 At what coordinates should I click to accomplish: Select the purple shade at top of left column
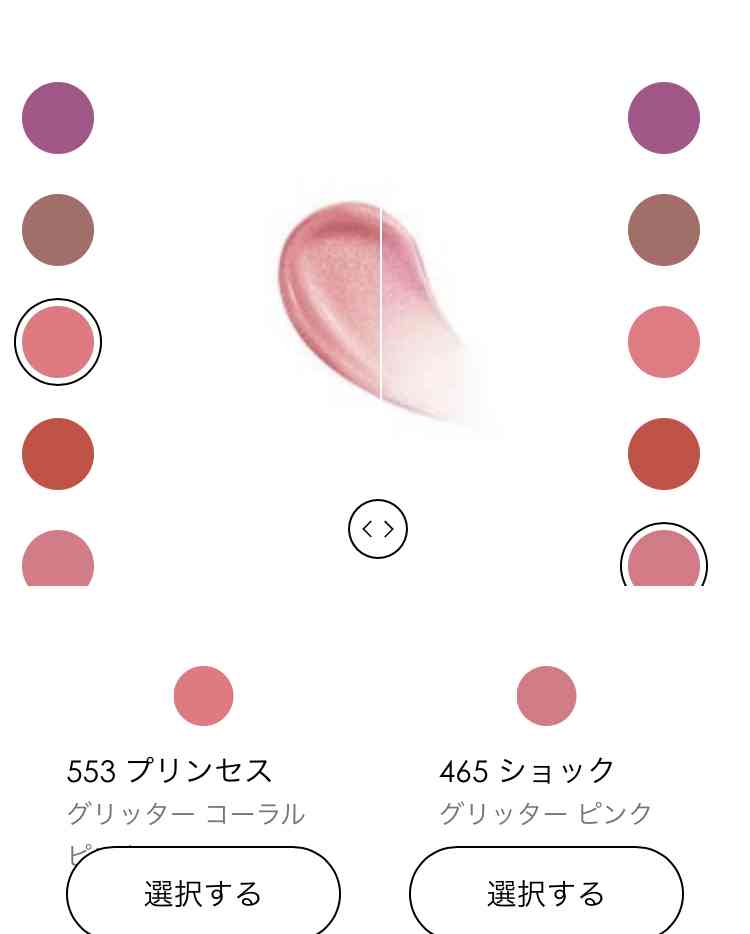[x=57, y=117]
